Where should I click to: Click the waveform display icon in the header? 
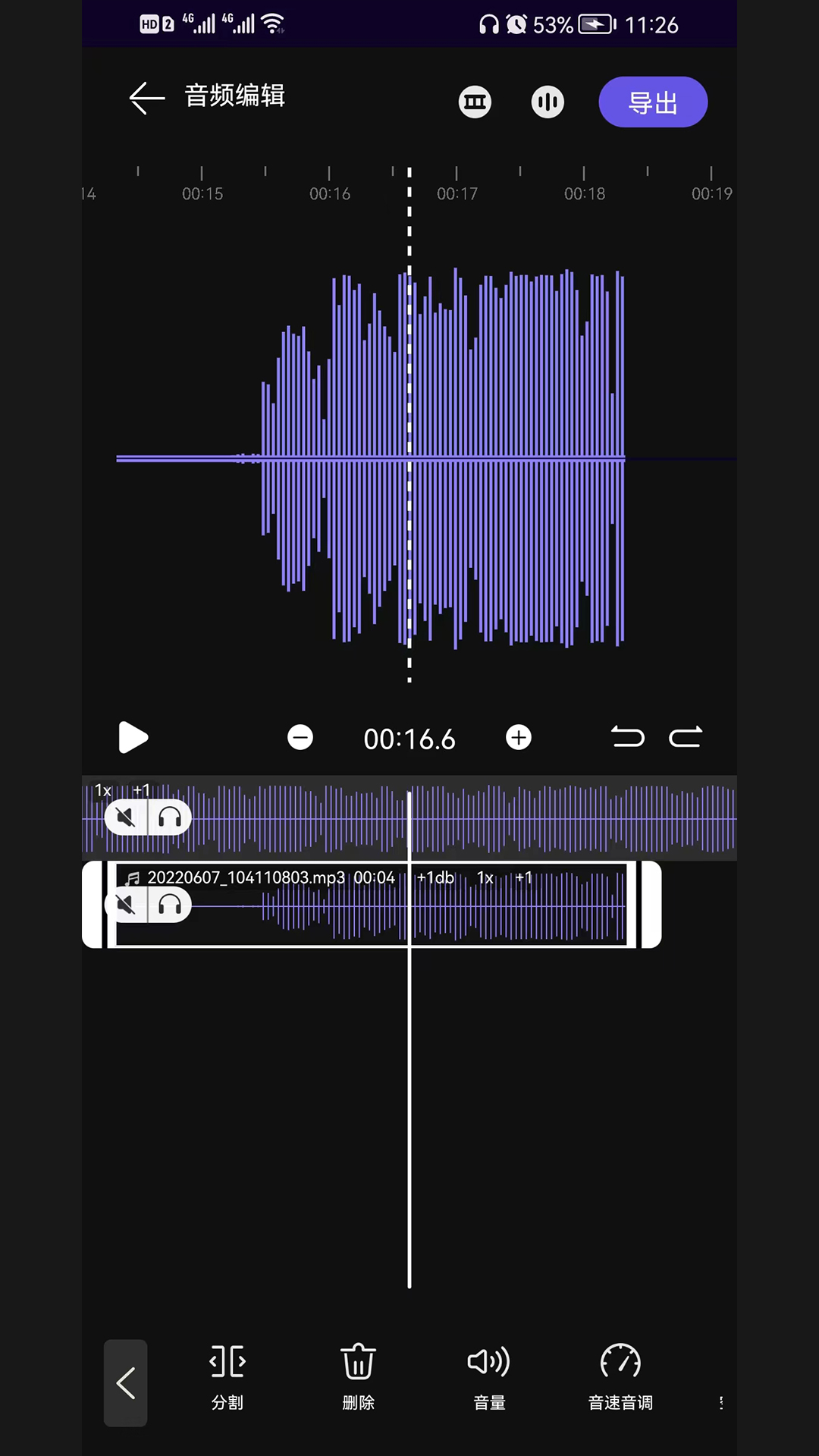pos(548,102)
